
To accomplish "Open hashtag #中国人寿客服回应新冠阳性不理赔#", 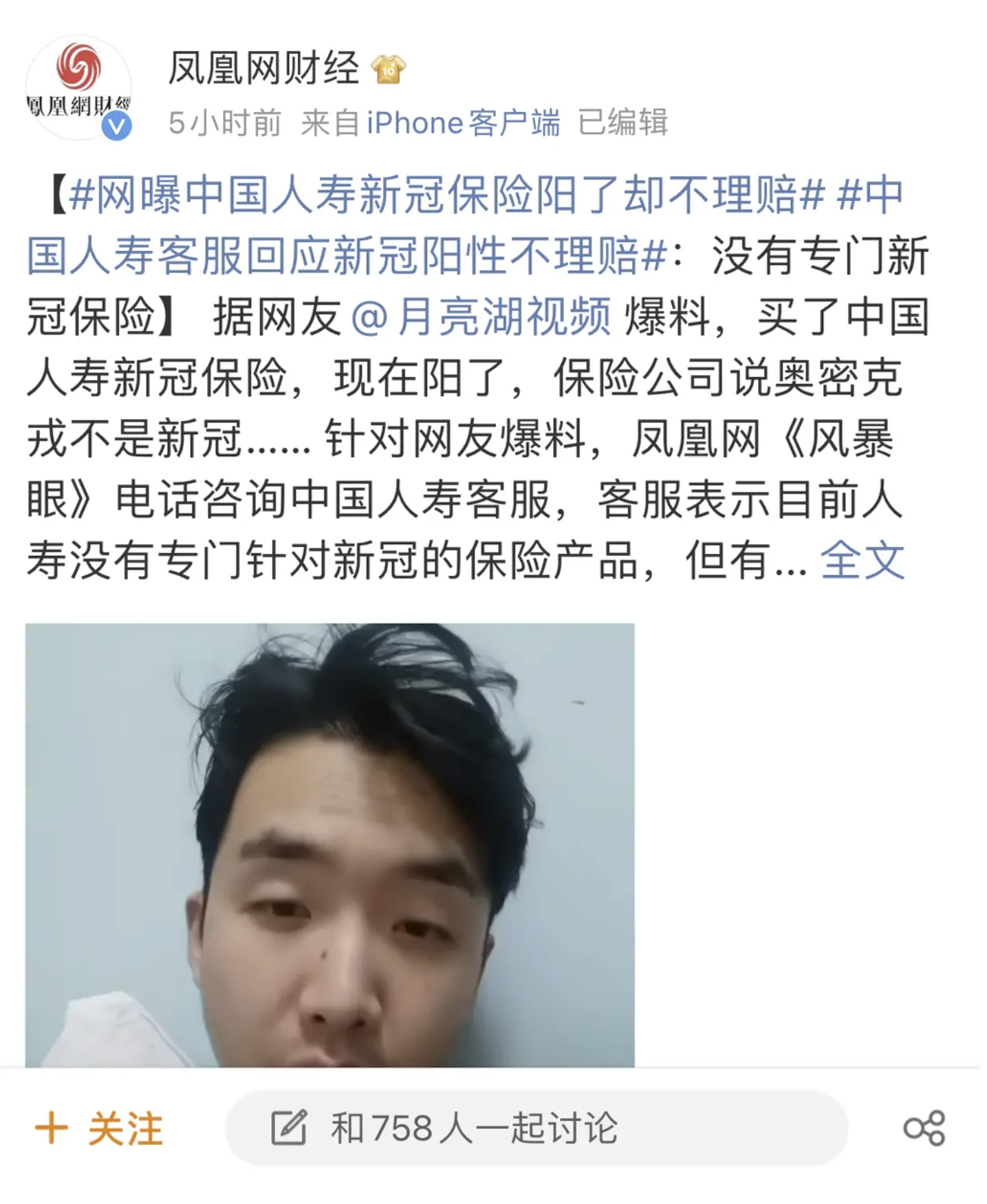I will [x=344, y=255].
